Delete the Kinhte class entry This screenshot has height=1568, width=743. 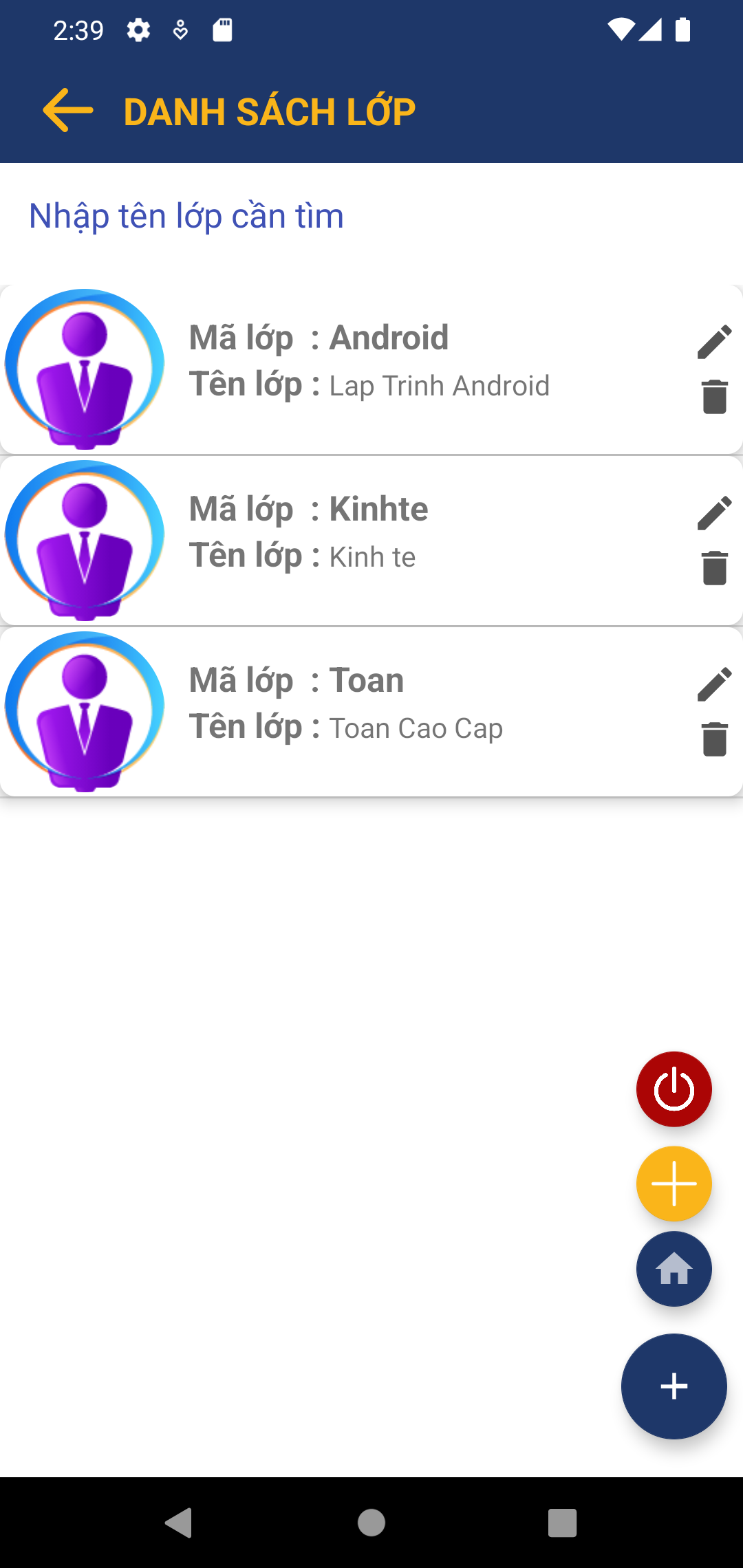coord(715,568)
